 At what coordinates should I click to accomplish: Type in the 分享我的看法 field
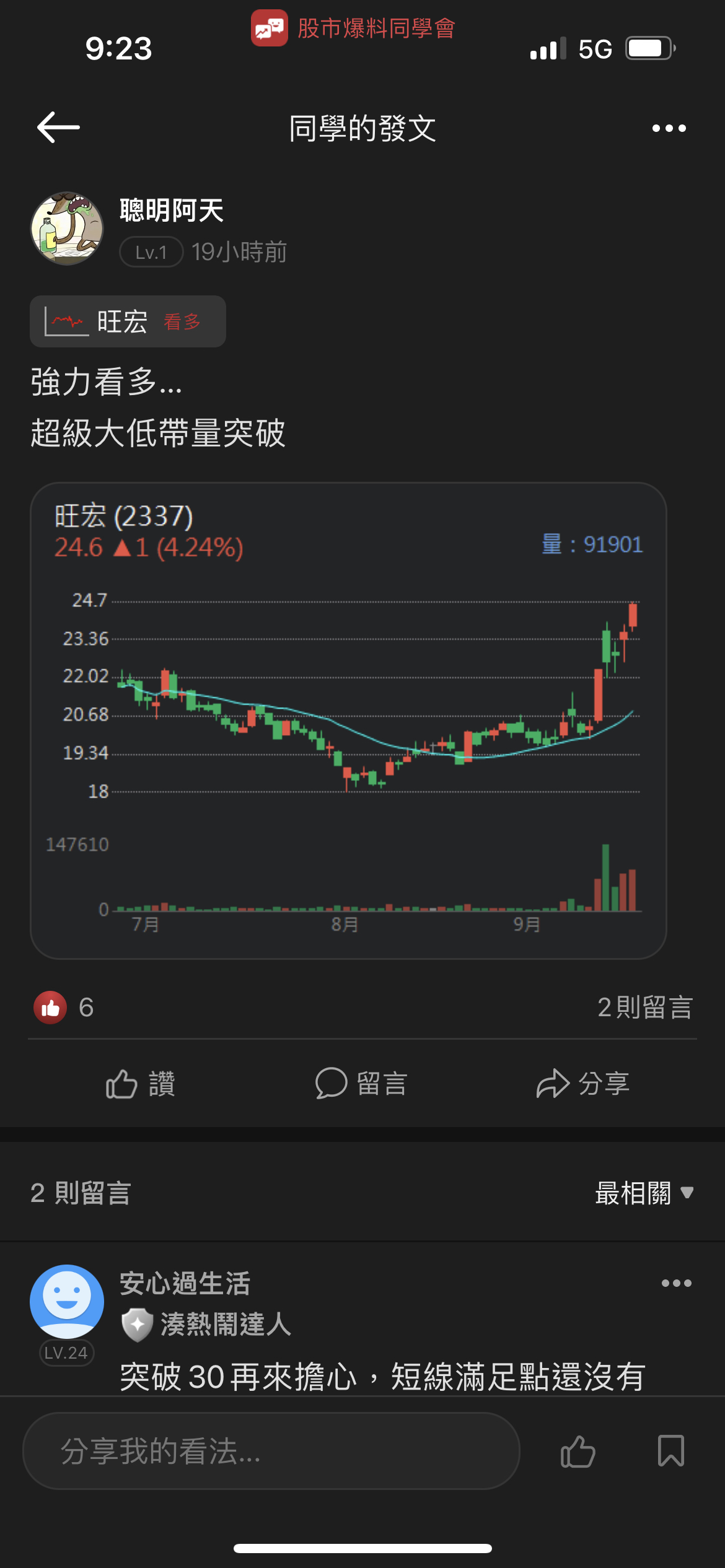[x=271, y=1451]
